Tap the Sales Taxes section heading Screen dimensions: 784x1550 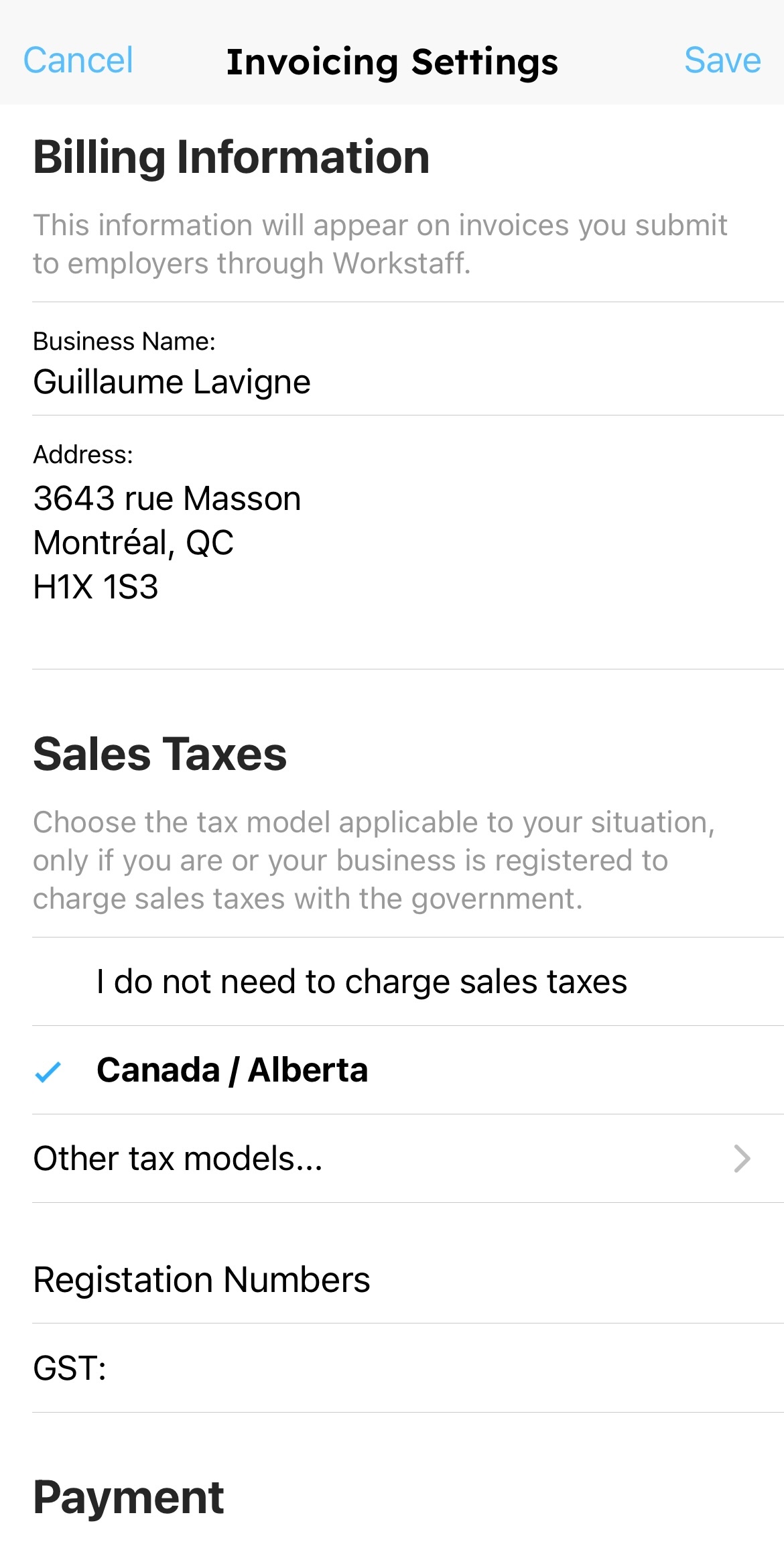pos(161,756)
